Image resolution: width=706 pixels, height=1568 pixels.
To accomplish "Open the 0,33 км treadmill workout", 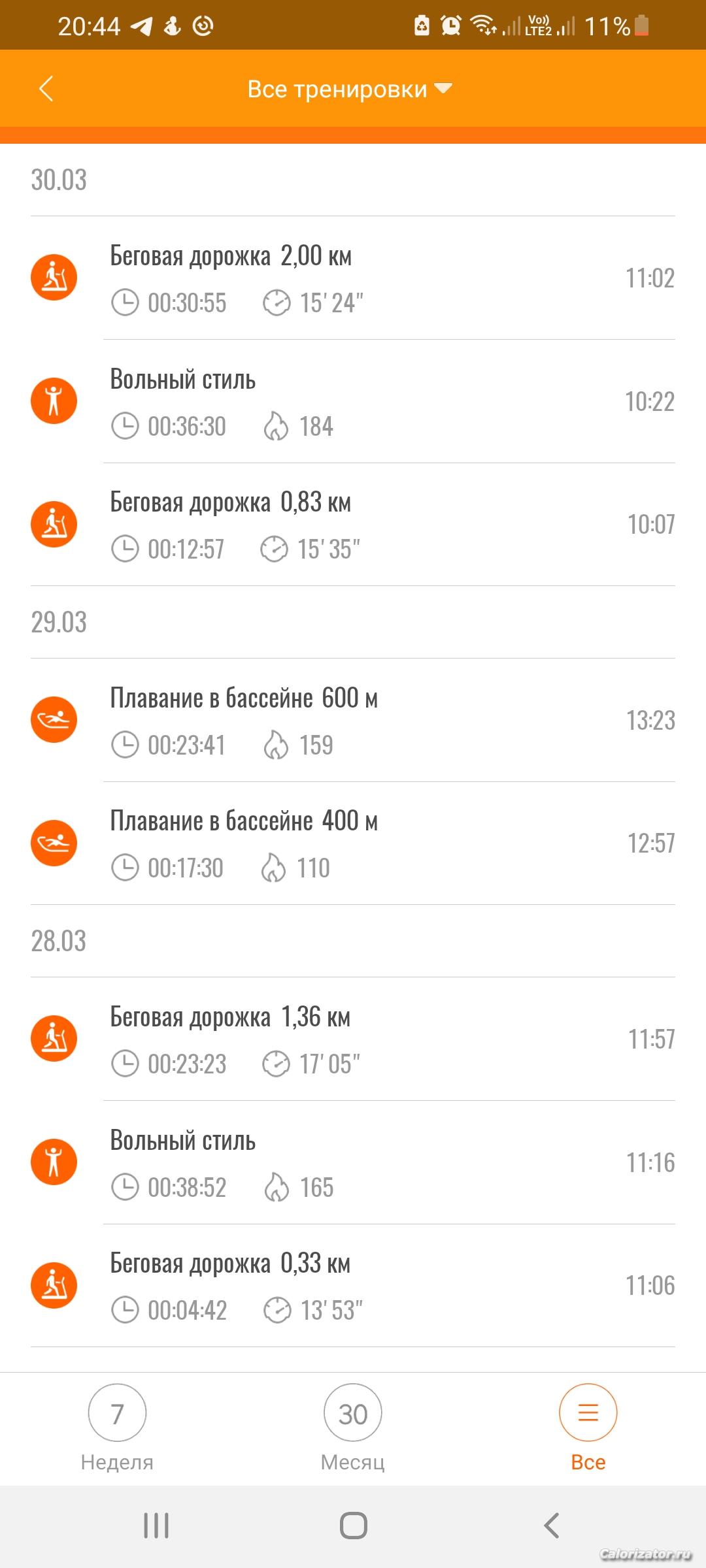I will pyautogui.click(x=353, y=1286).
